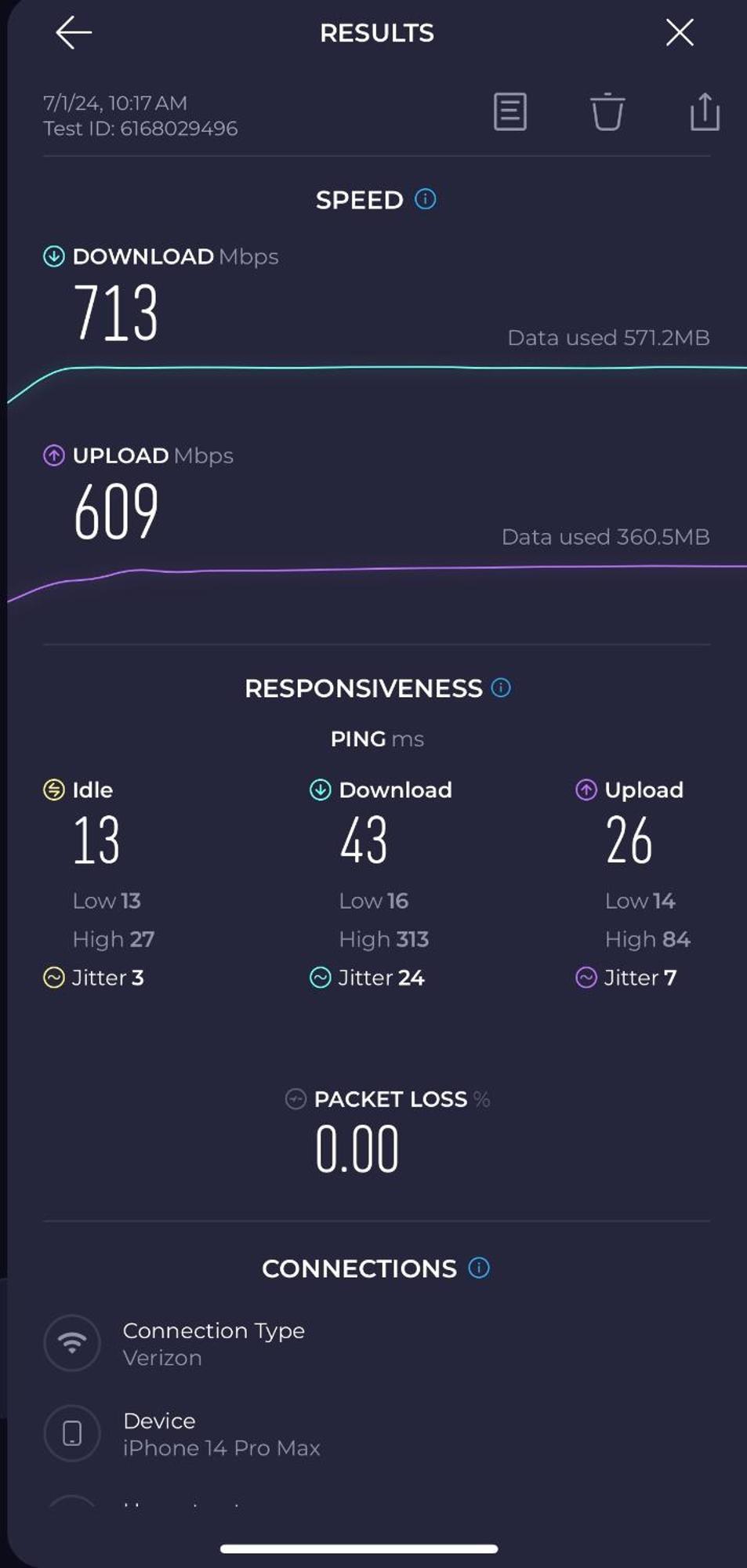Open the info icon beside RESPONSIVENESS
747x1568 pixels.
click(501, 688)
